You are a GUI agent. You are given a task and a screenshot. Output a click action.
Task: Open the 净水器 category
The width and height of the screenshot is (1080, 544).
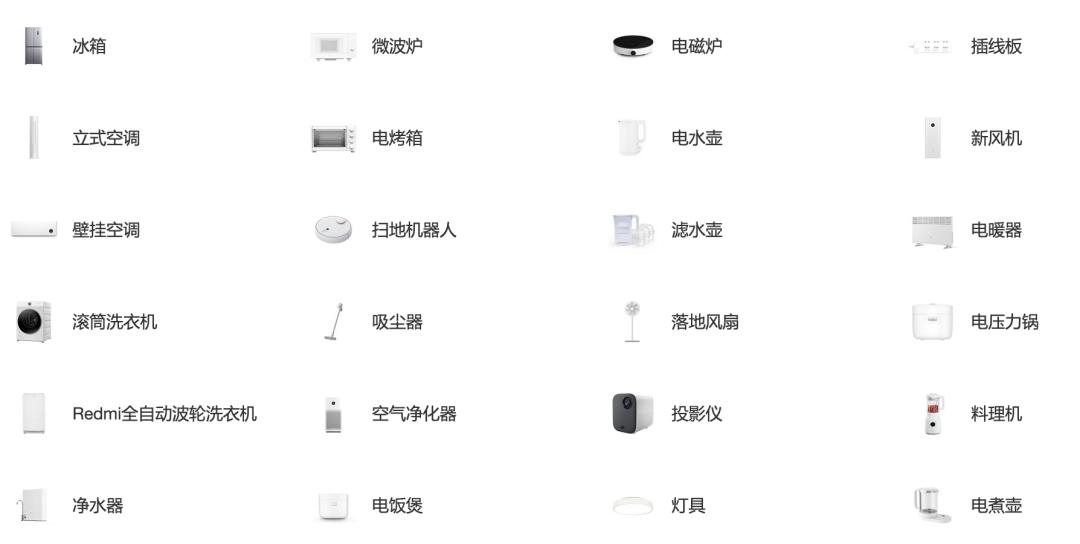point(97,506)
